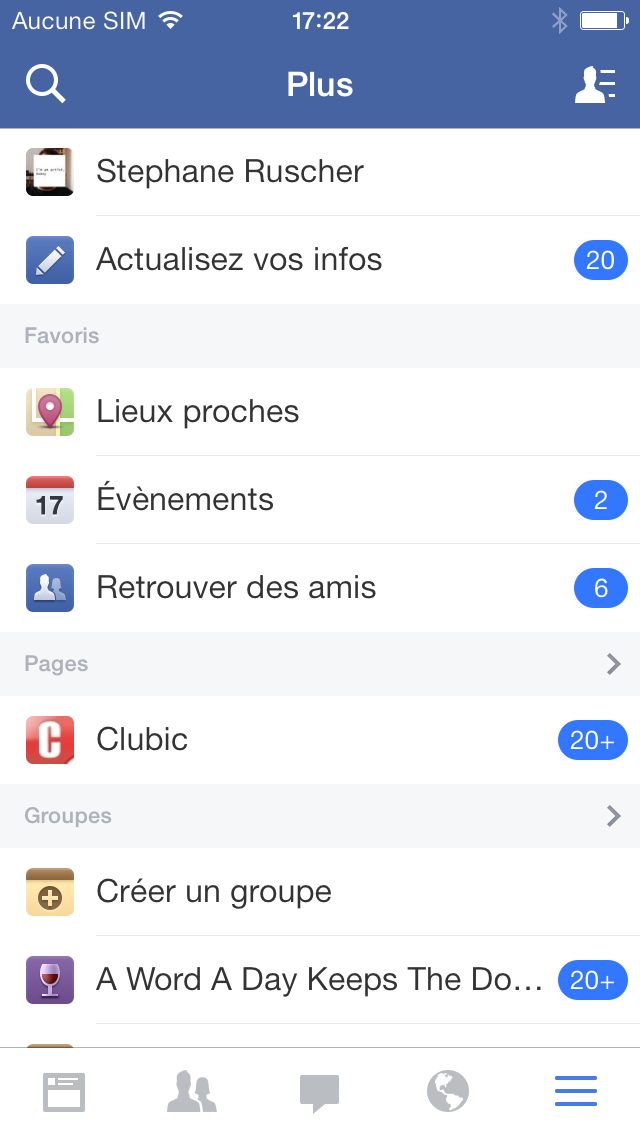640x1136 pixels.
Task: Switch to the friend requests tab
Action: (192, 1092)
